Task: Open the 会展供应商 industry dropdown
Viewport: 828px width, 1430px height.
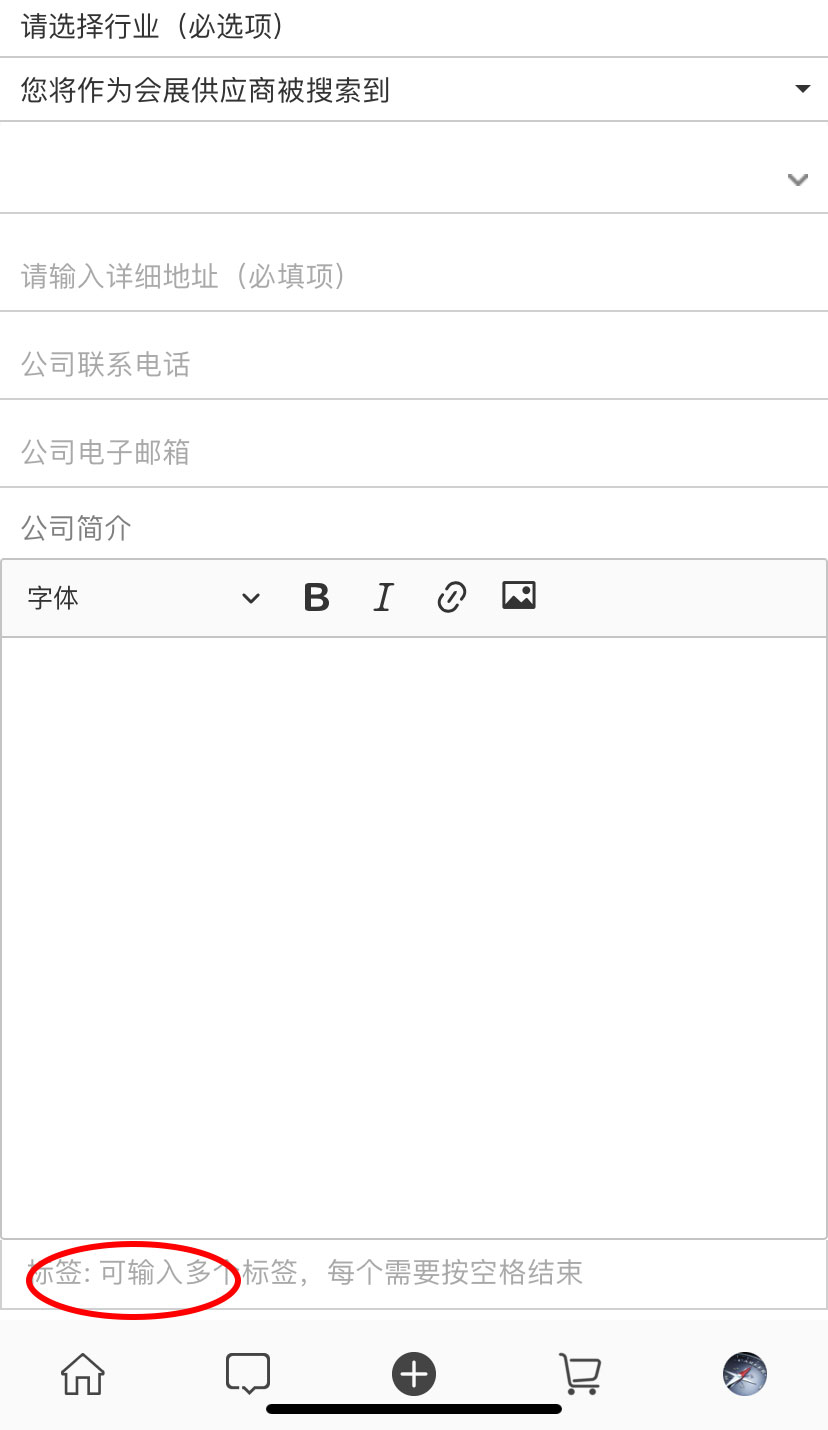Action: coord(414,90)
